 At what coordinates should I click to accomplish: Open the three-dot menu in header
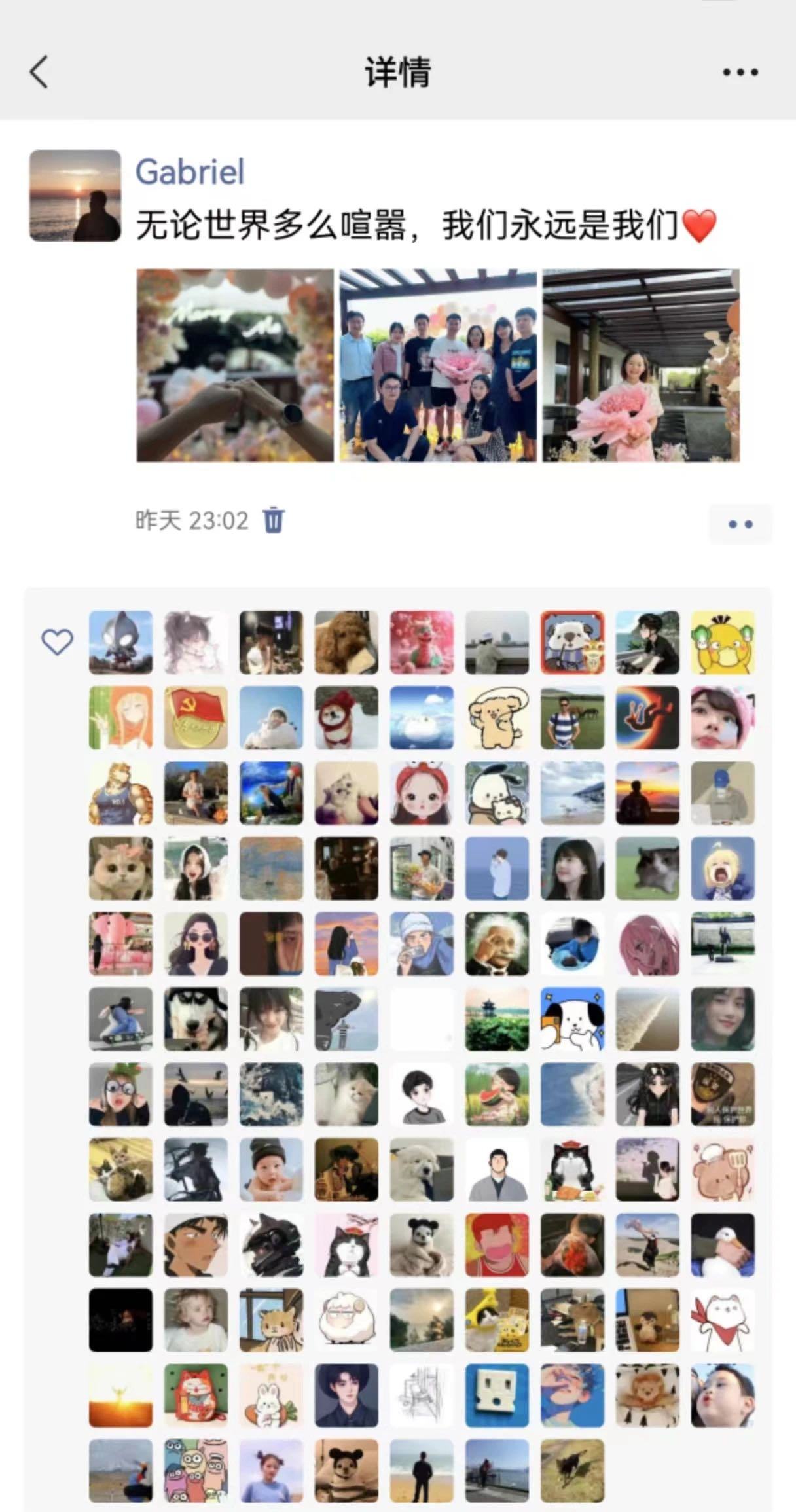(740, 72)
